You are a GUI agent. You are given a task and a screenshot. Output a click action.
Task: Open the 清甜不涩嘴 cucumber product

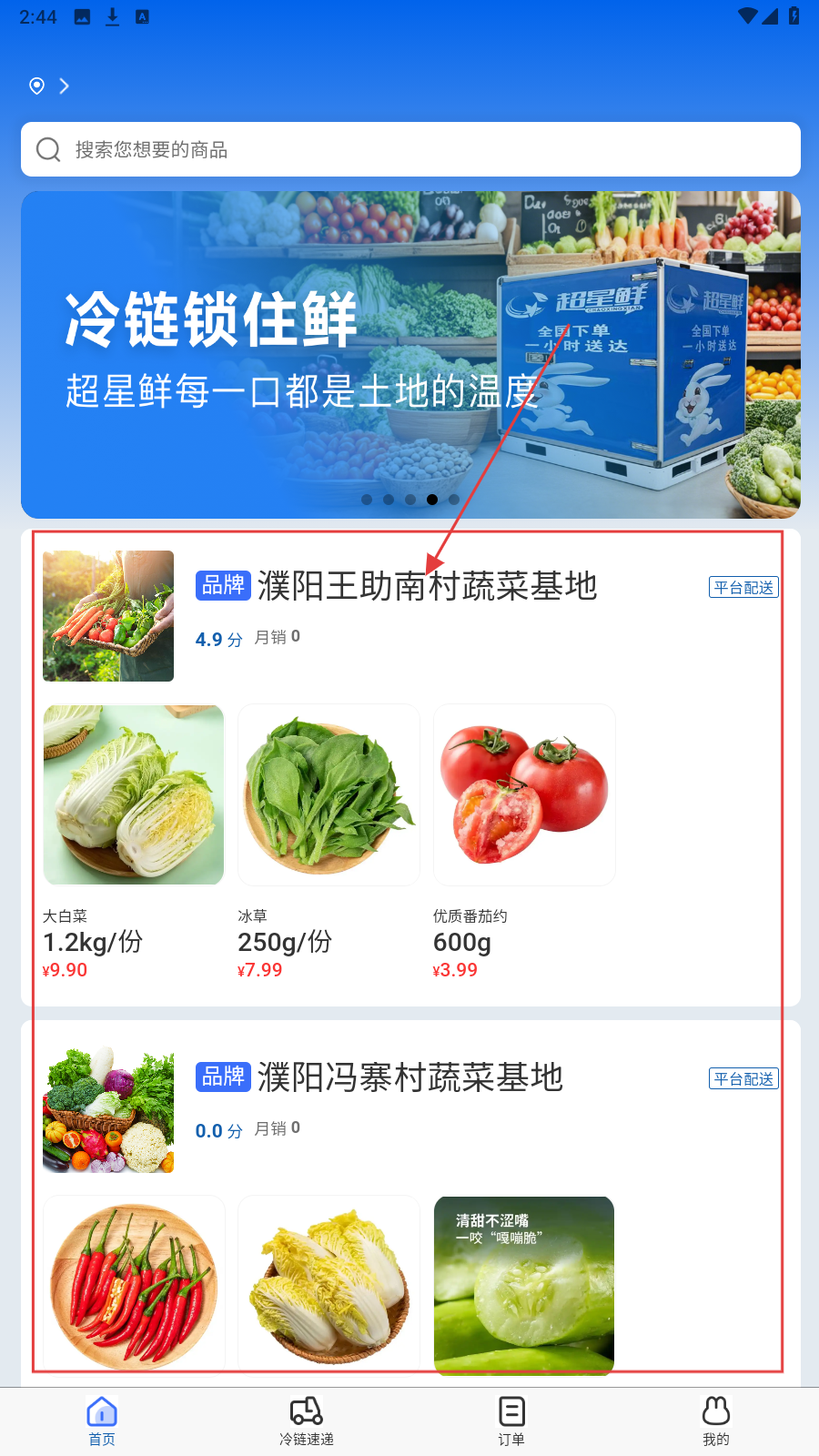coord(524,1285)
